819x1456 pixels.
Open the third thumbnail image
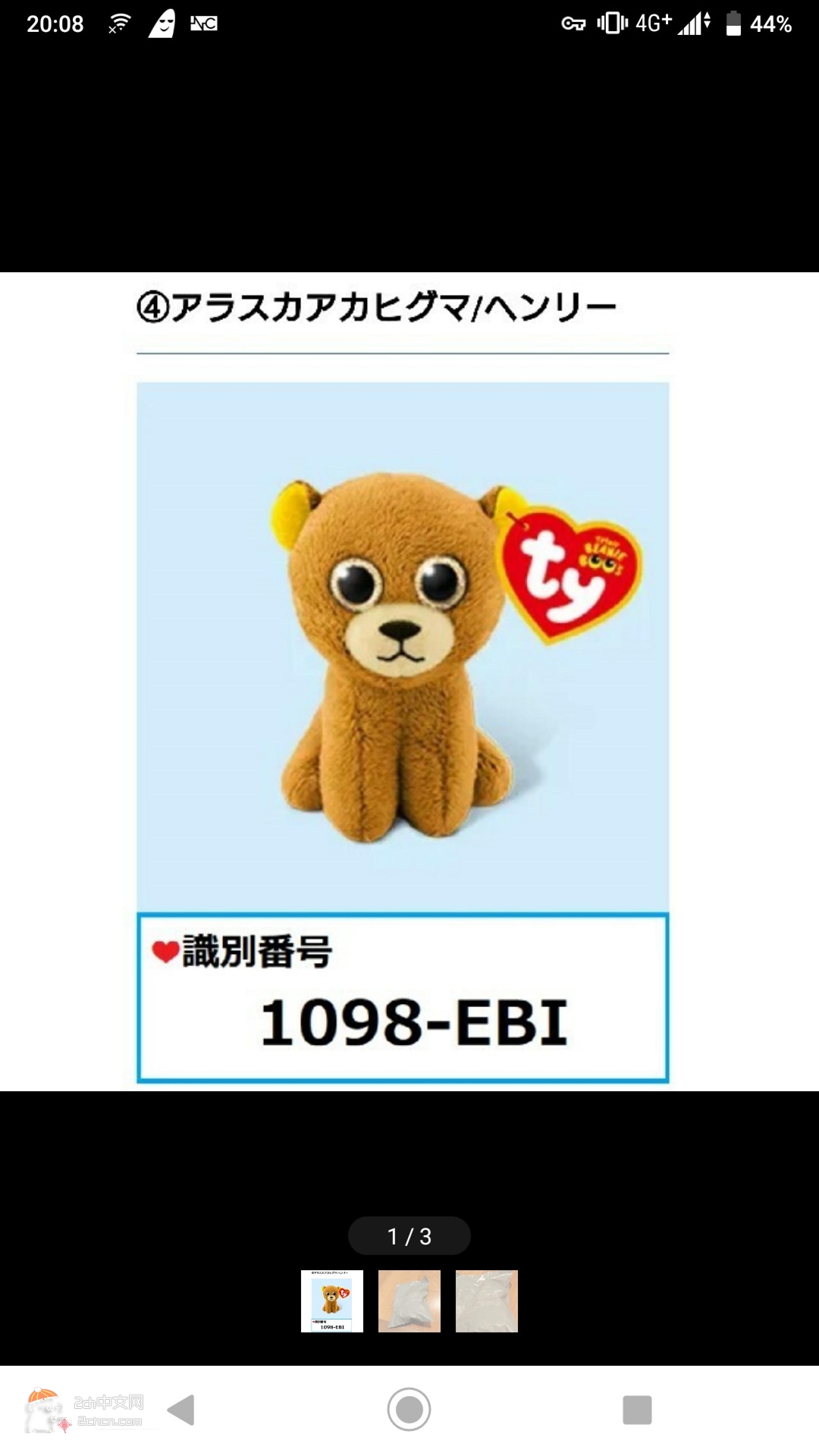click(487, 1301)
